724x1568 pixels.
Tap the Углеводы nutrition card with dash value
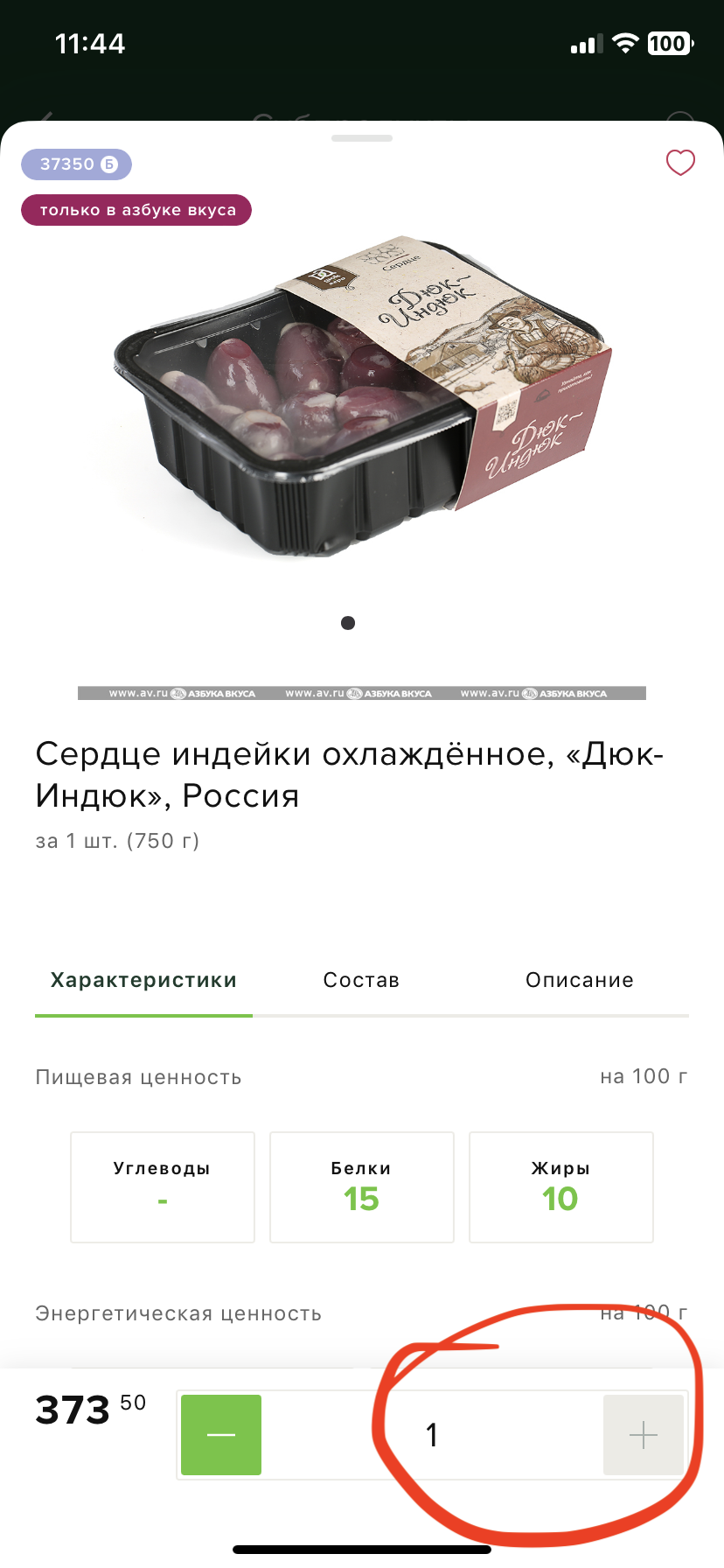click(x=162, y=1187)
